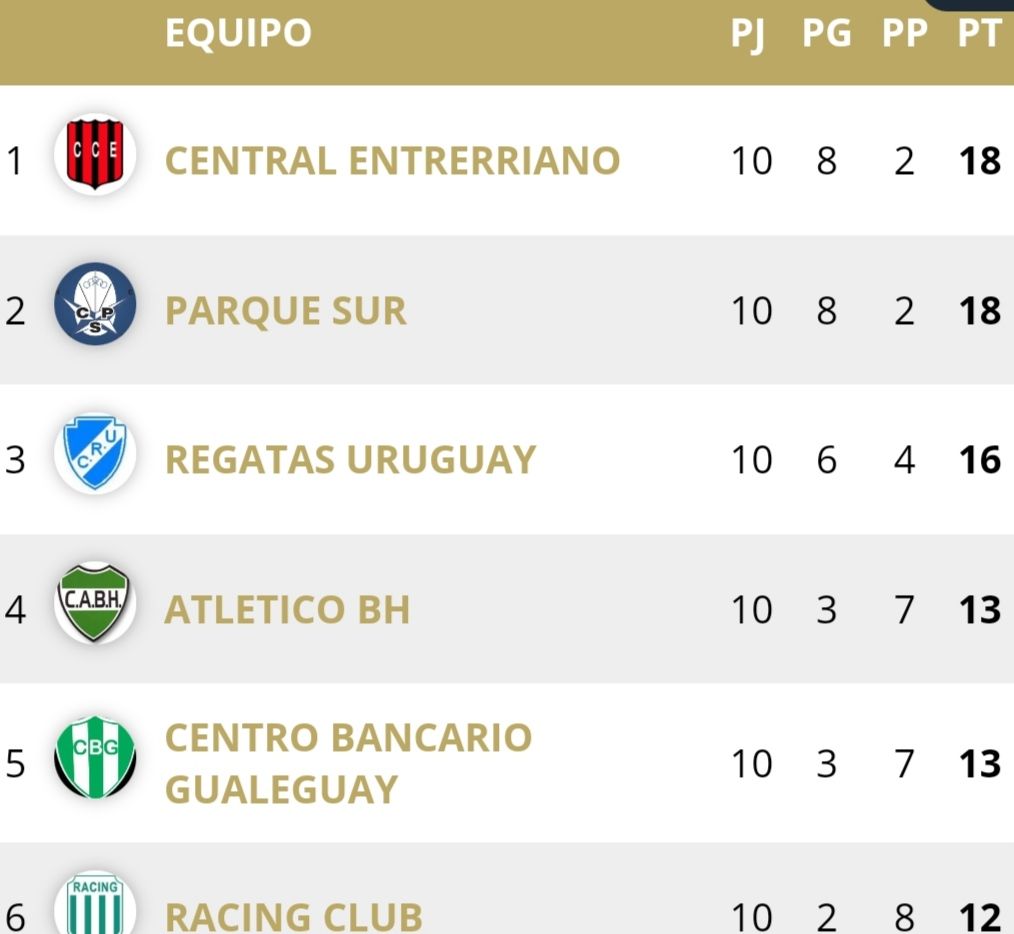This screenshot has height=934, width=1014.
Task: Open Centro Bancario Gualeguay team page
Action: tap(348, 763)
